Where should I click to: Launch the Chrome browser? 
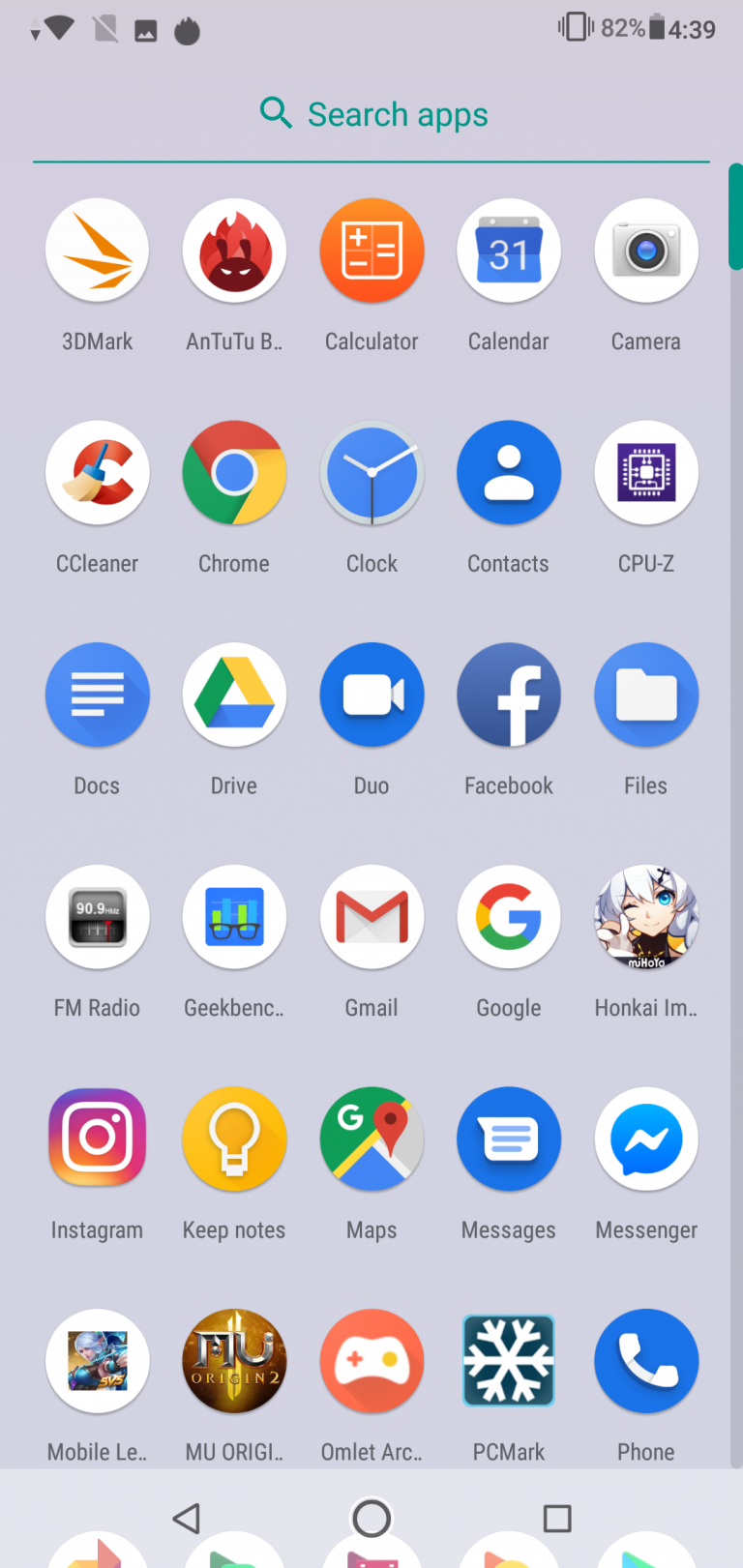click(234, 473)
